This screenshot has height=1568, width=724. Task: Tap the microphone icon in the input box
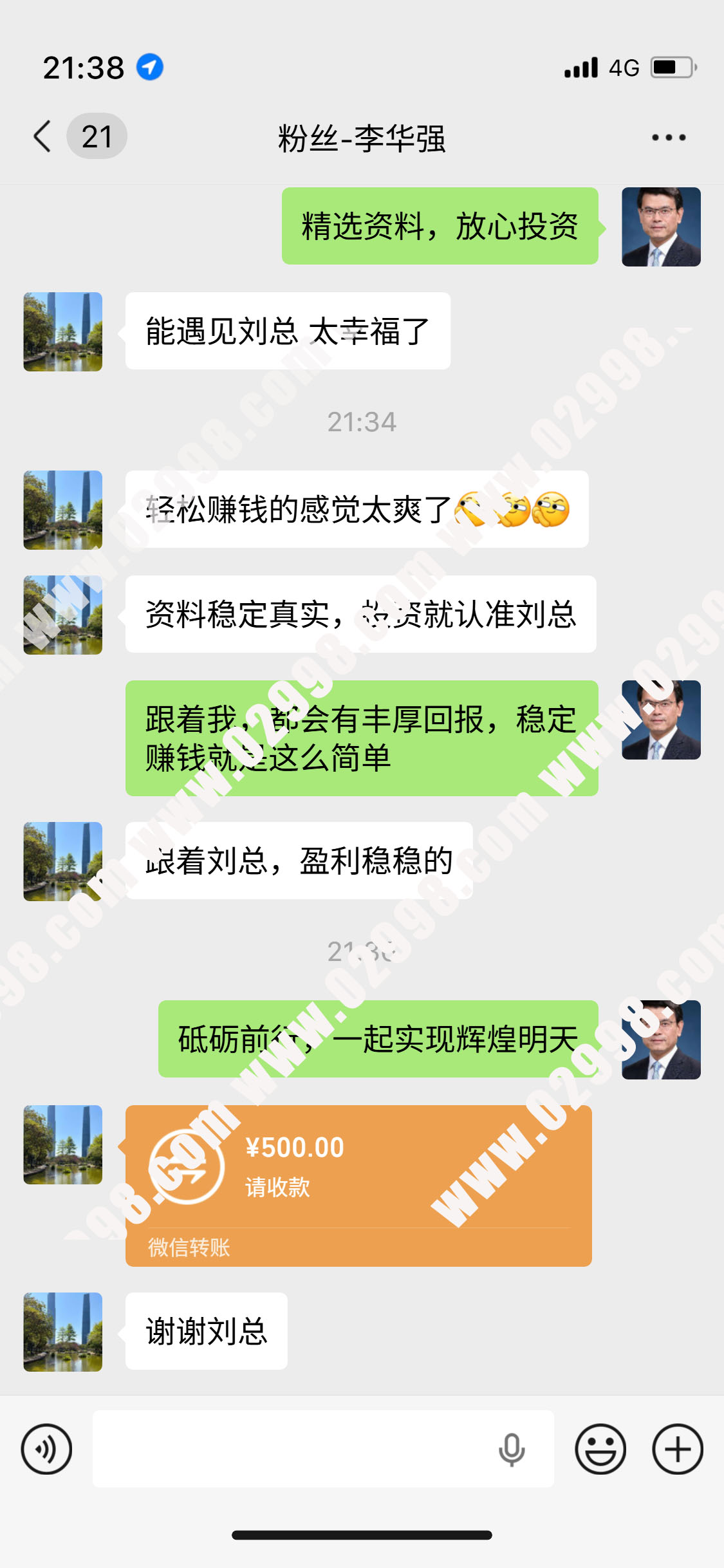[512, 1449]
